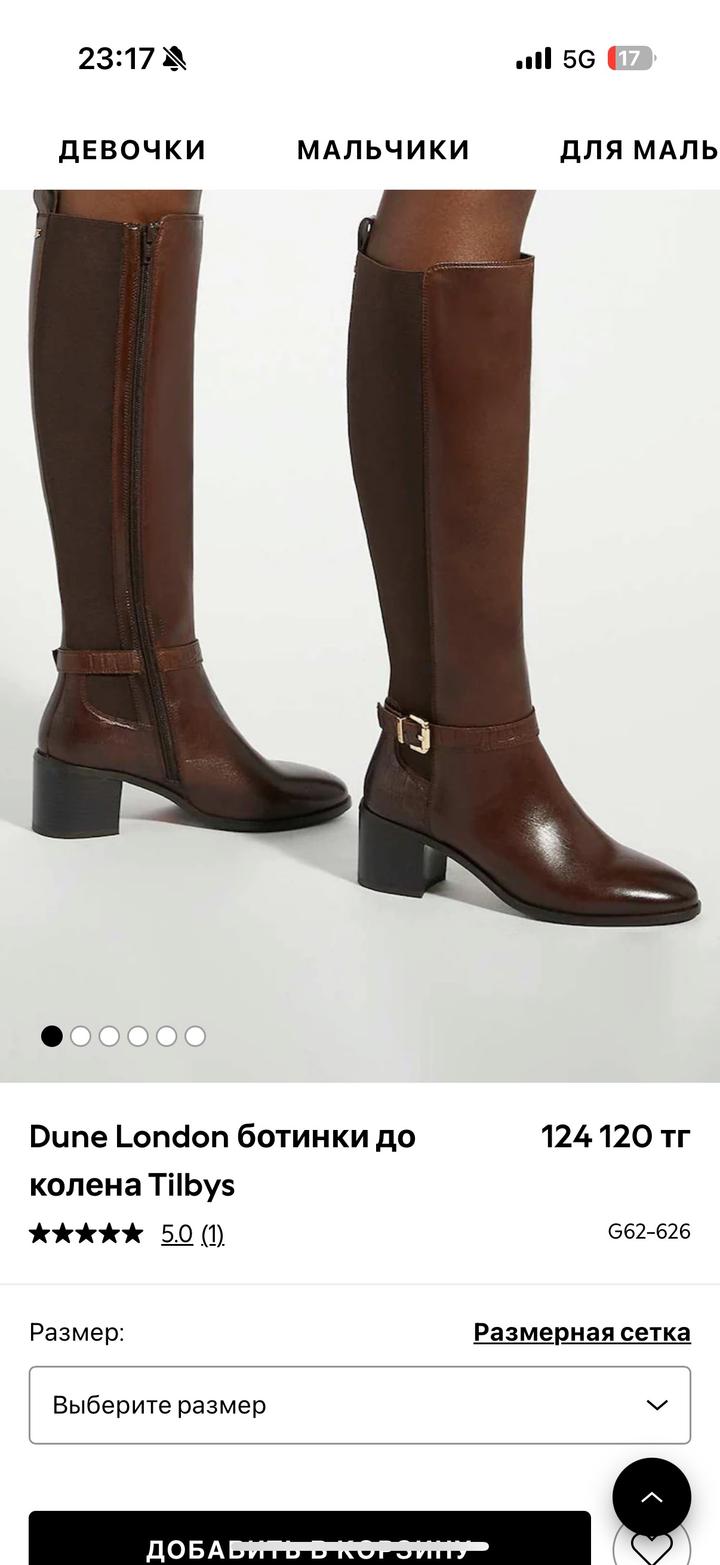The image size is (720, 1565).
Task: Jump to the second photo indicator dot
Action: pyautogui.click(x=81, y=1036)
